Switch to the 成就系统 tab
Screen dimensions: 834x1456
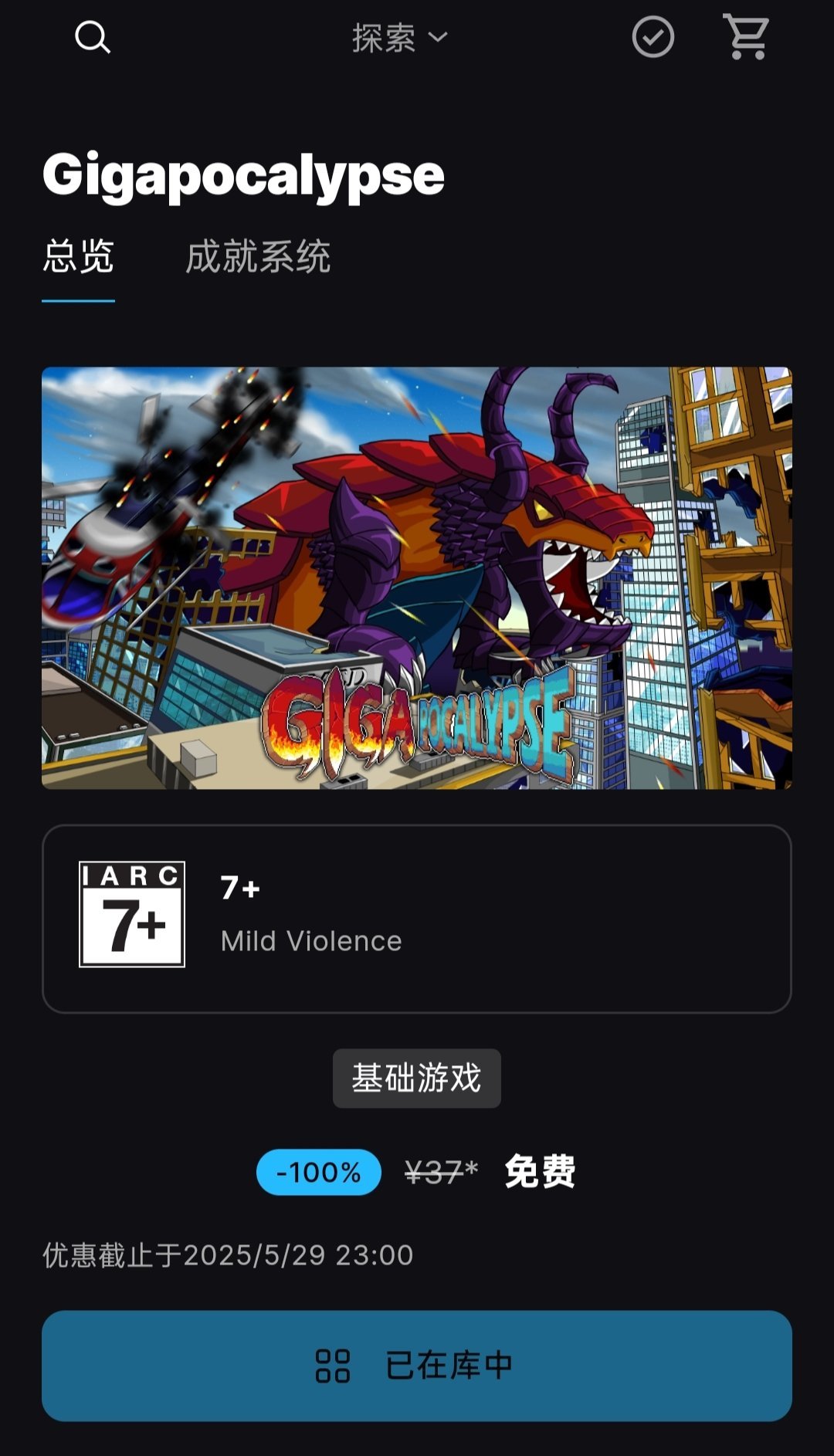(257, 257)
